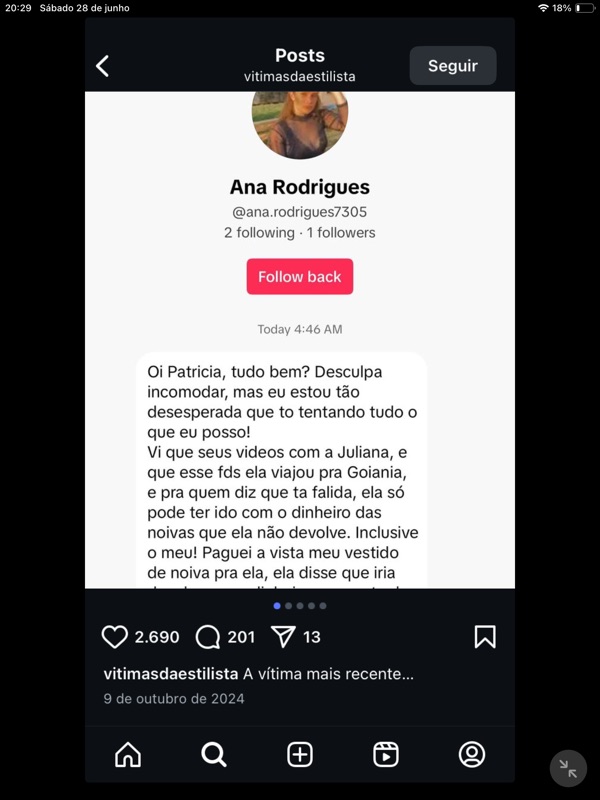Save this post with the bookmark icon
This screenshot has height=800, width=600.
pyautogui.click(x=485, y=637)
